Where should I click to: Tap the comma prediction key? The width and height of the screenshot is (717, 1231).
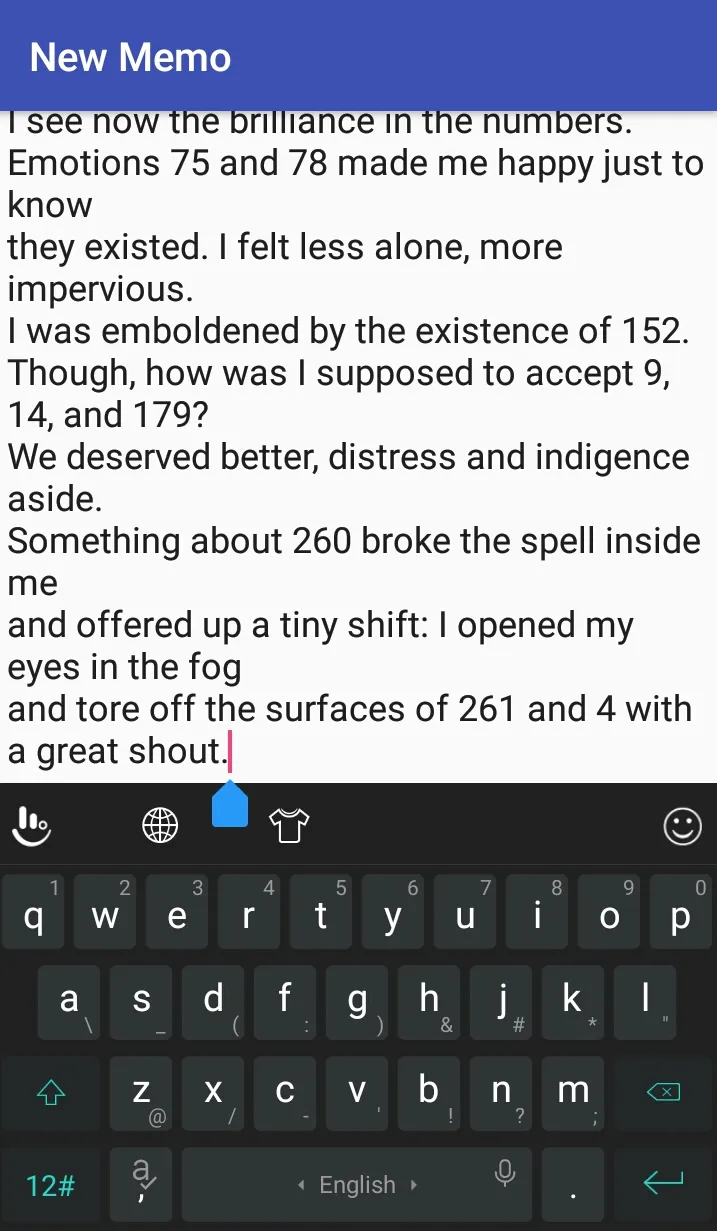click(142, 1186)
